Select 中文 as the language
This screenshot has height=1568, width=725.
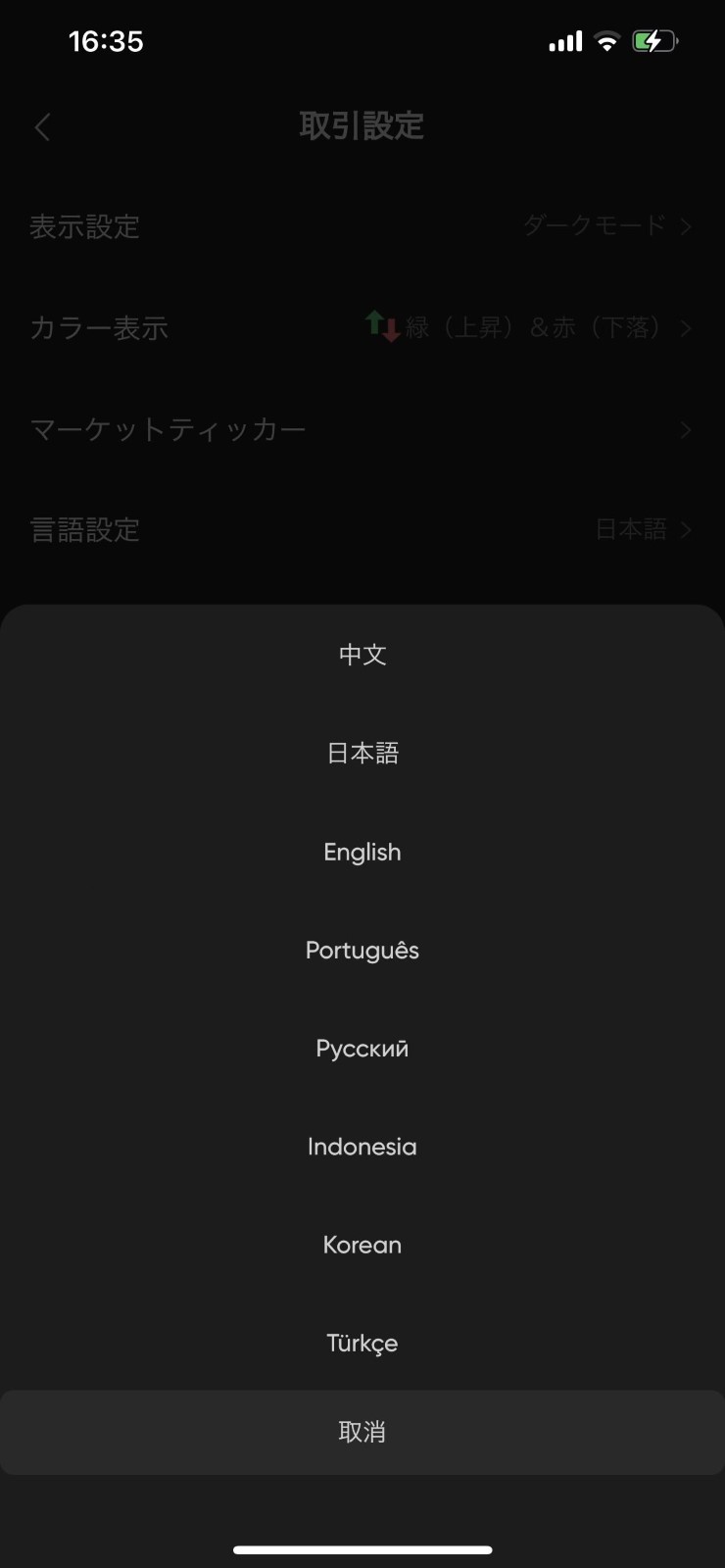tap(362, 655)
